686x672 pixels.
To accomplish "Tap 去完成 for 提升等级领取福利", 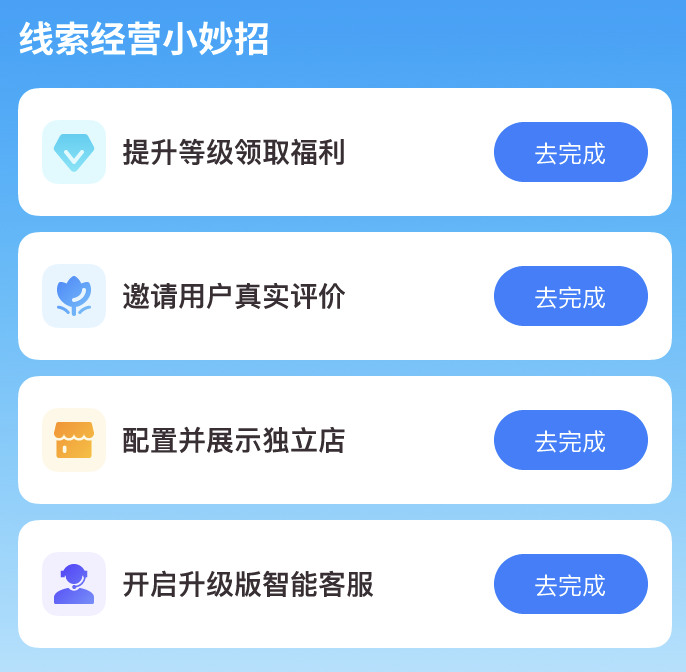I will 570,152.
